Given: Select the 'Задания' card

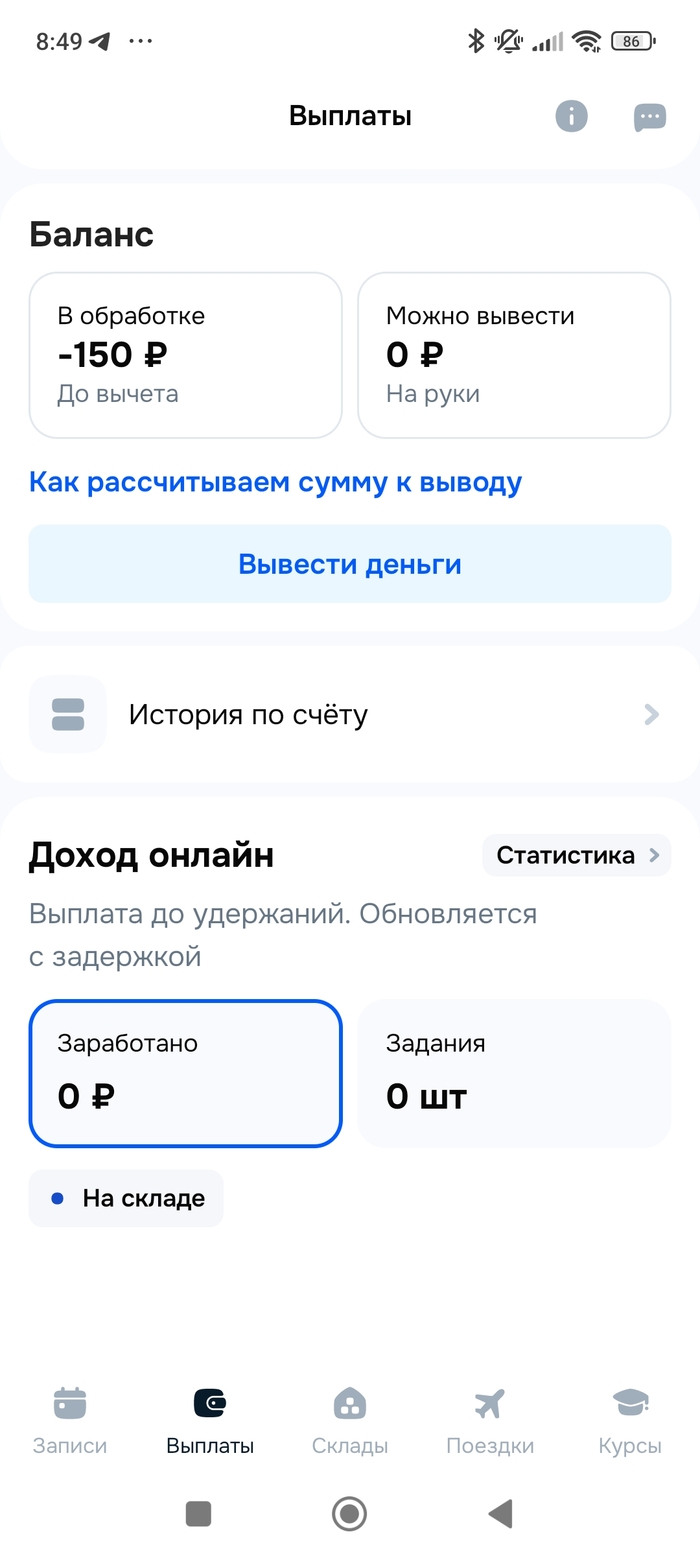Looking at the screenshot, I should (x=513, y=1073).
